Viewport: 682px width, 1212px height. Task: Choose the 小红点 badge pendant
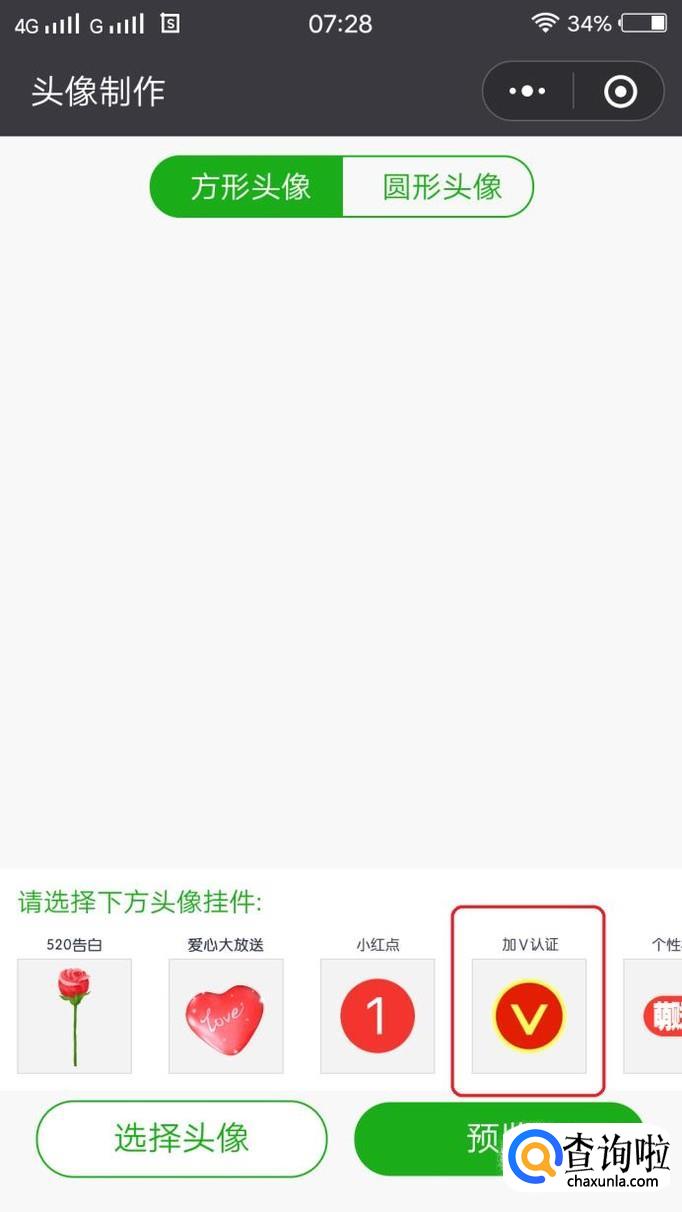pyautogui.click(x=377, y=1016)
